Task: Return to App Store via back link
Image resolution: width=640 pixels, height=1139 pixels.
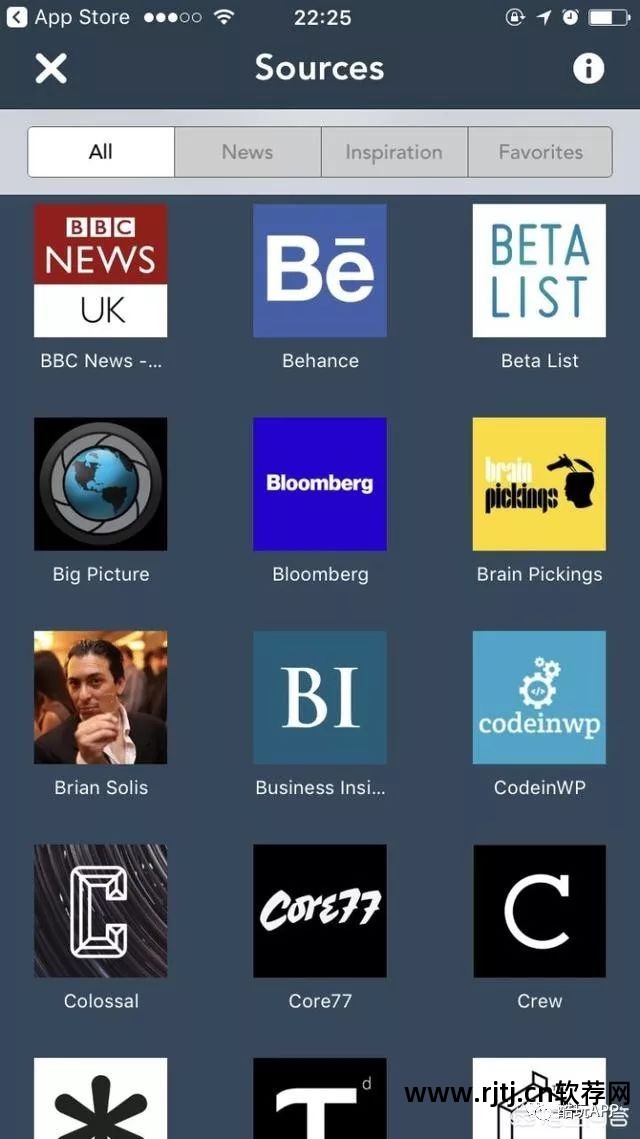Action: [x=70, y=17]
